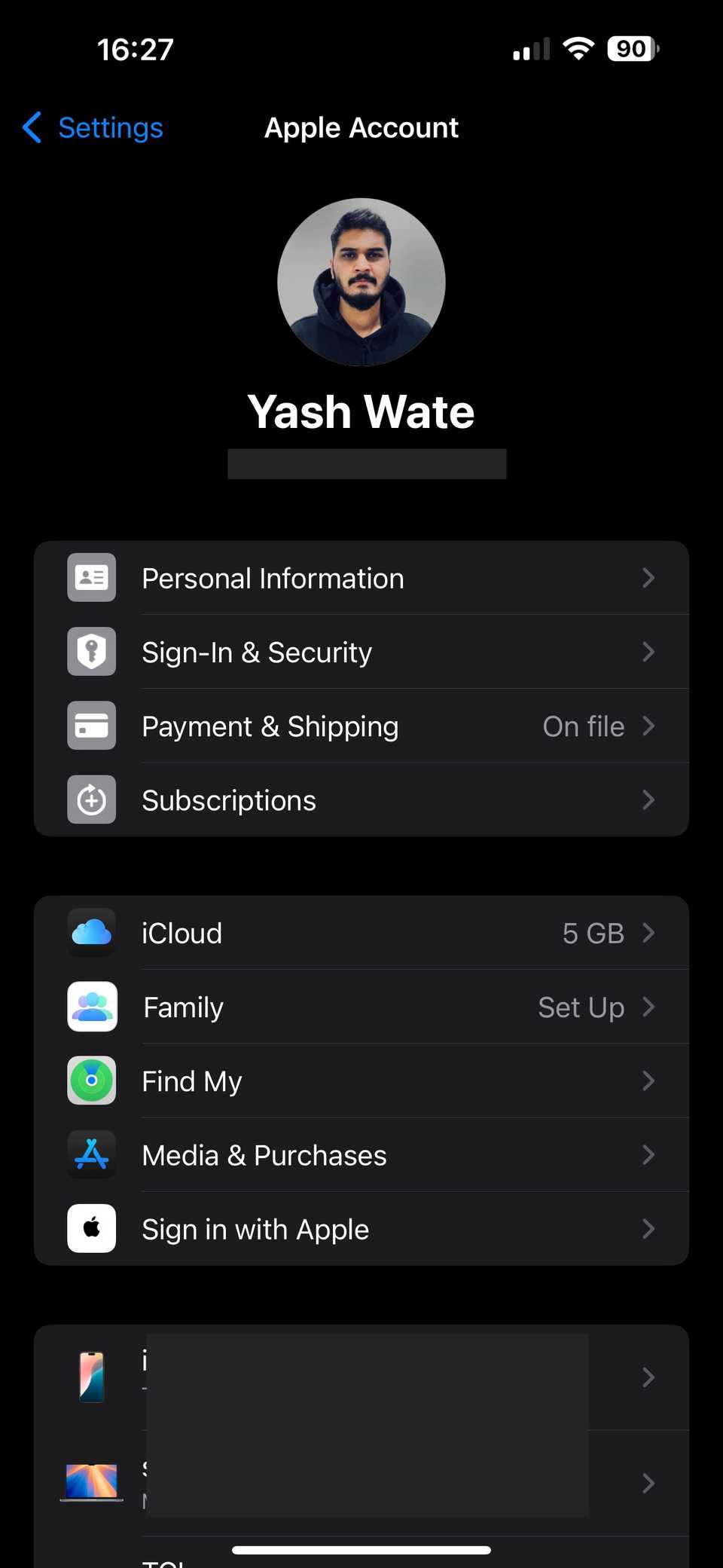The height and width of the screenshot is (1568, 723).
Task: Select the iCloud cloud icon
Action: coord(91,932)
